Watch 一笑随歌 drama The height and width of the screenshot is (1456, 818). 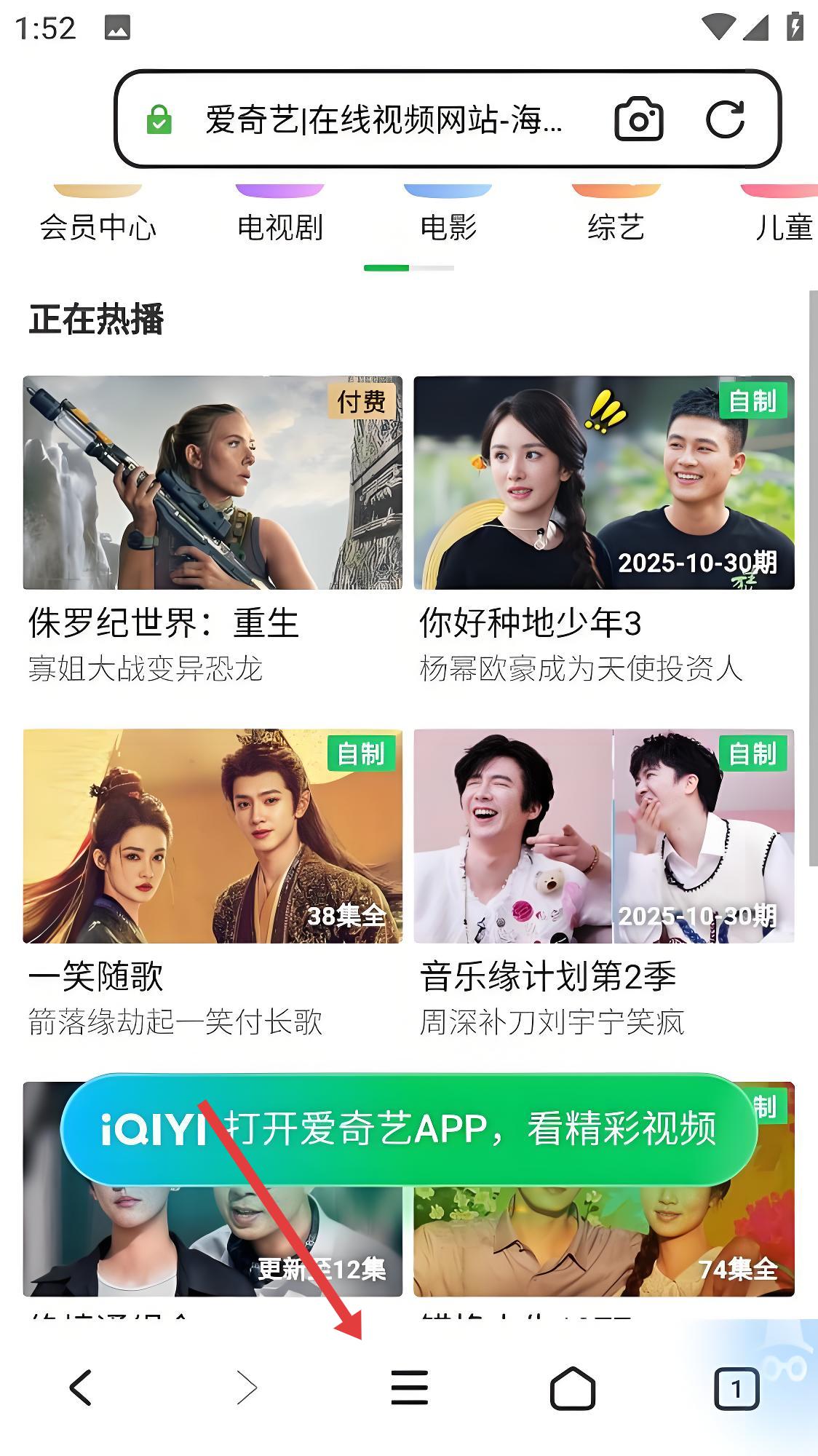click(x=213, y=836)
